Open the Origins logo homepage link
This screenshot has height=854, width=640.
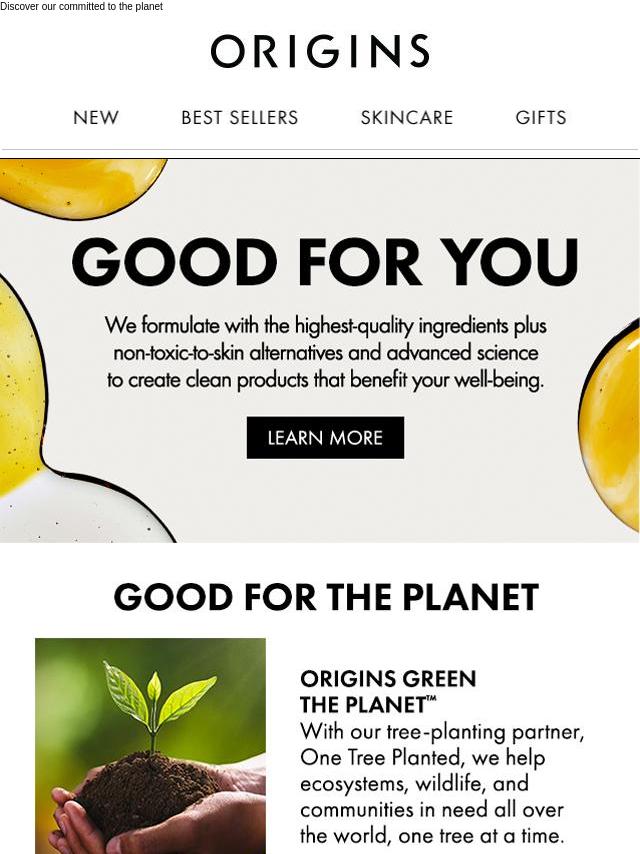(320, 51)
